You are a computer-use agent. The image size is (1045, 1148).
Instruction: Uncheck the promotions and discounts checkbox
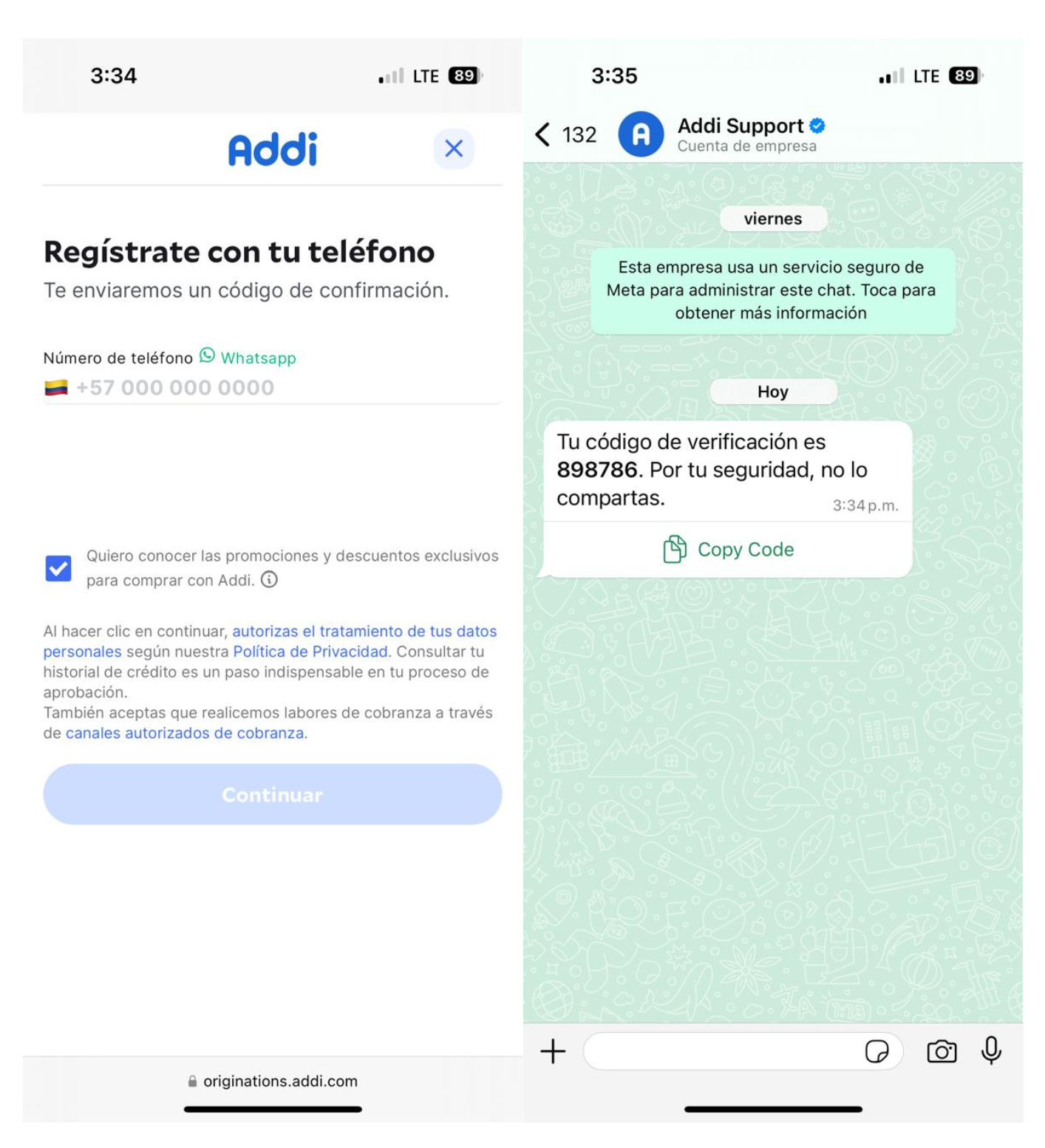[58, 568]
